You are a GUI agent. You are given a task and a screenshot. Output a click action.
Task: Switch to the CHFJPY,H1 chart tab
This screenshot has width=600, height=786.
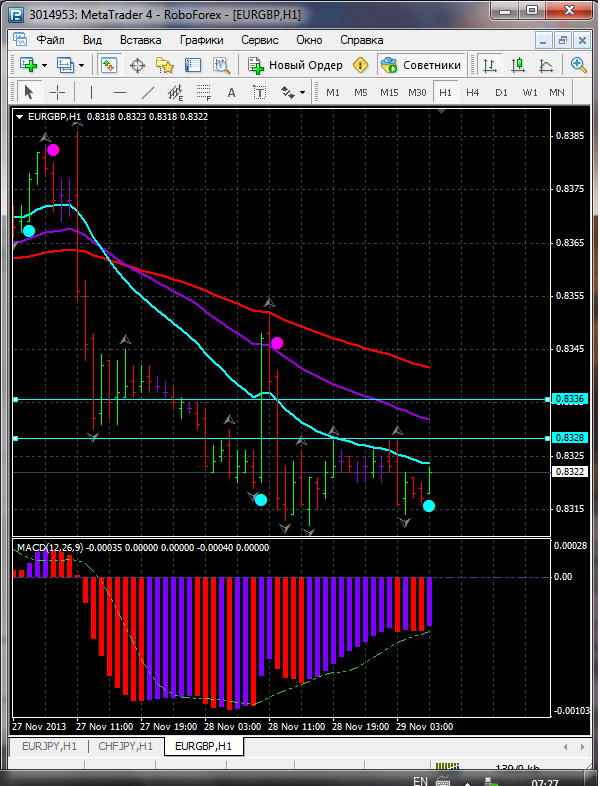pyautogui.click(x=125, y=746)
